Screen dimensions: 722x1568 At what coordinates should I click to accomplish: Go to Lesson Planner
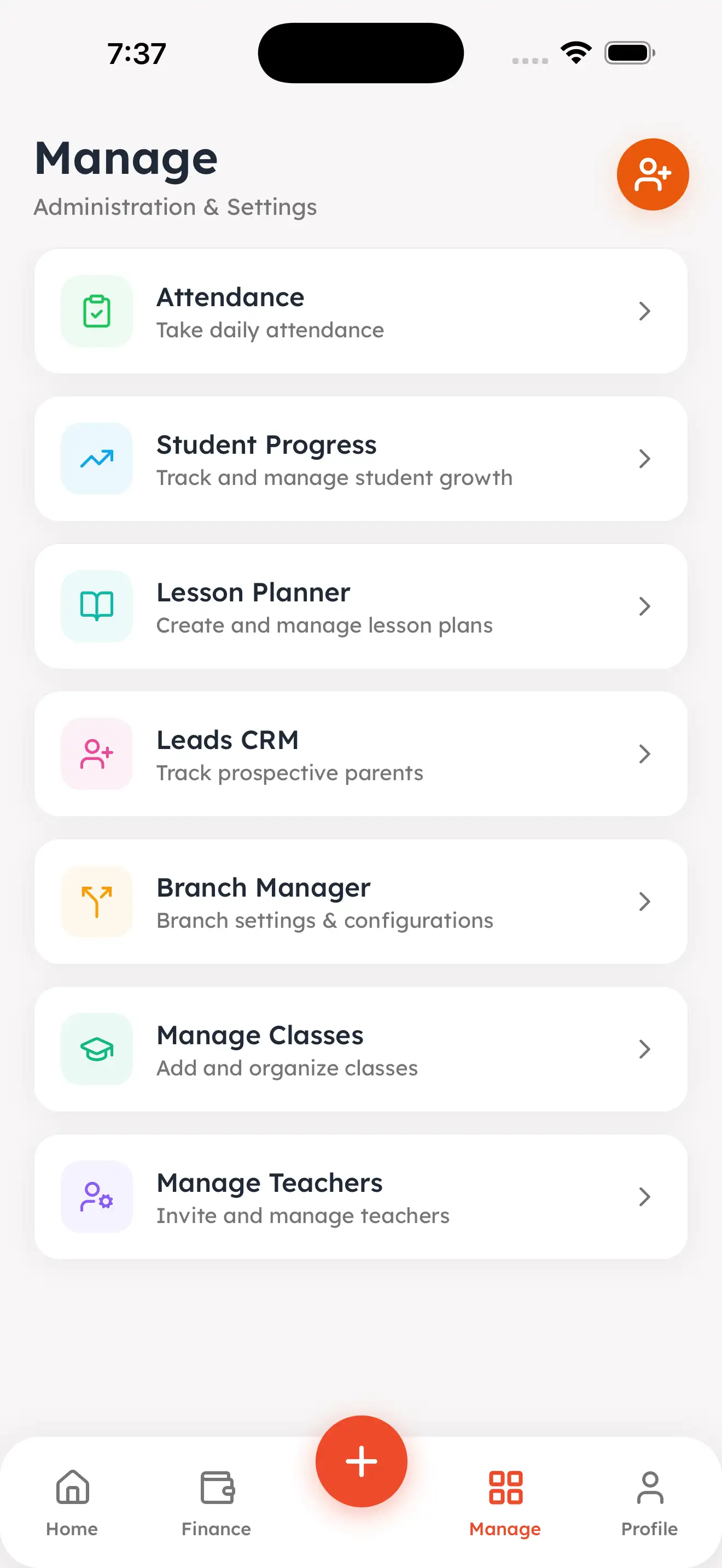tap(360, 607)
